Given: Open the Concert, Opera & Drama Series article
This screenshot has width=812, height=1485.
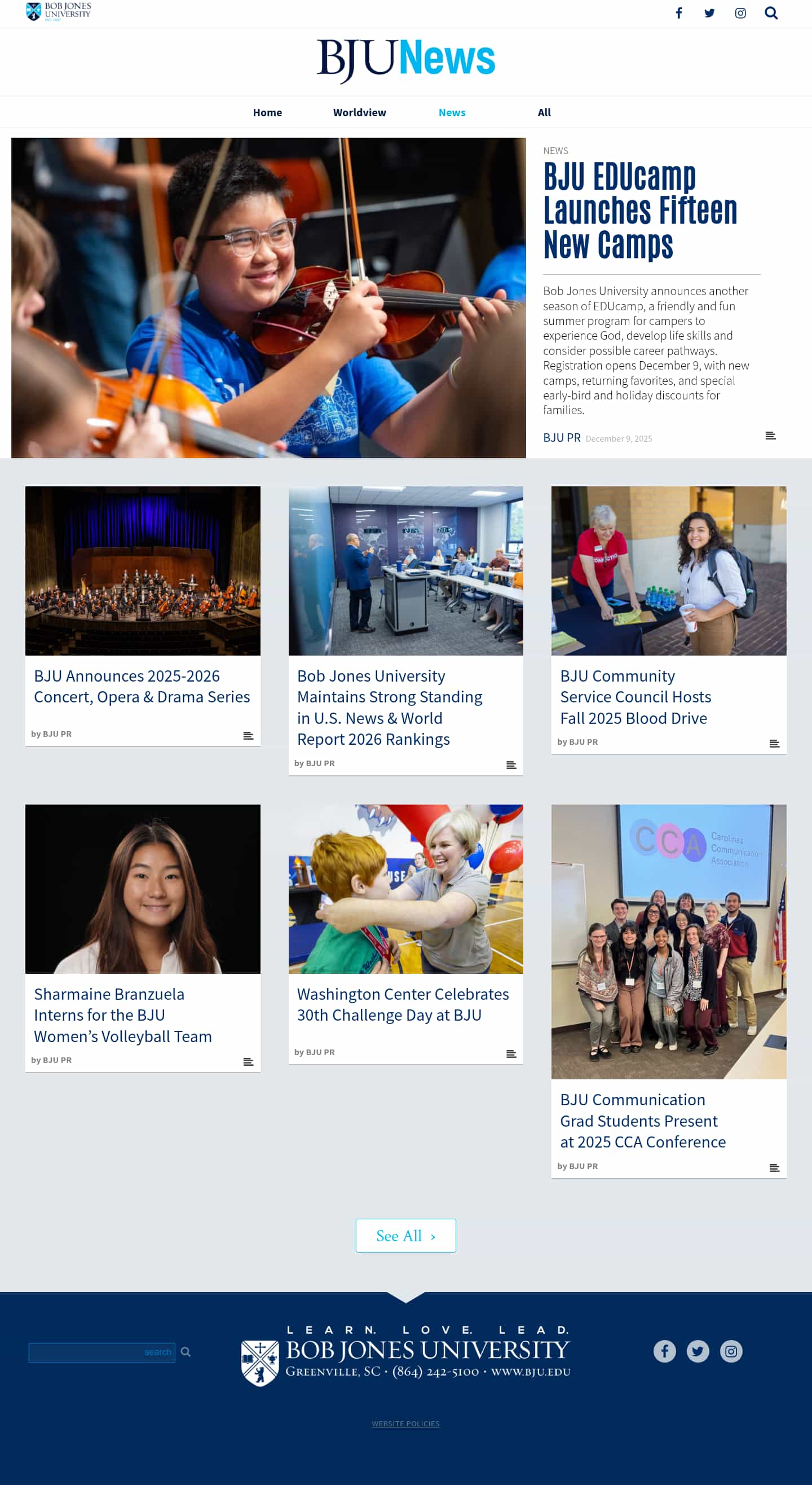Looking at the screenshot, I should click(142, 686).
